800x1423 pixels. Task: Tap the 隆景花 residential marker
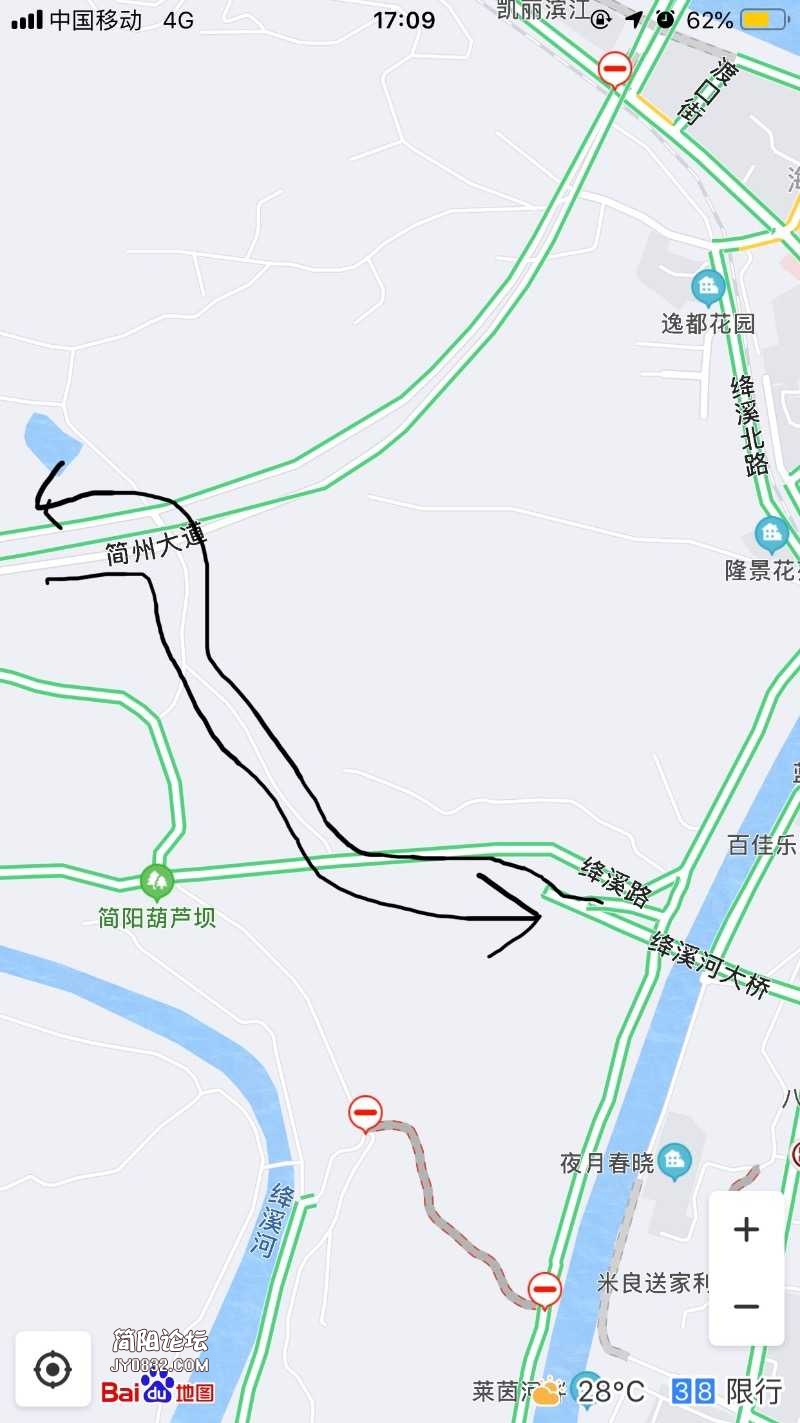coord(771,535)
